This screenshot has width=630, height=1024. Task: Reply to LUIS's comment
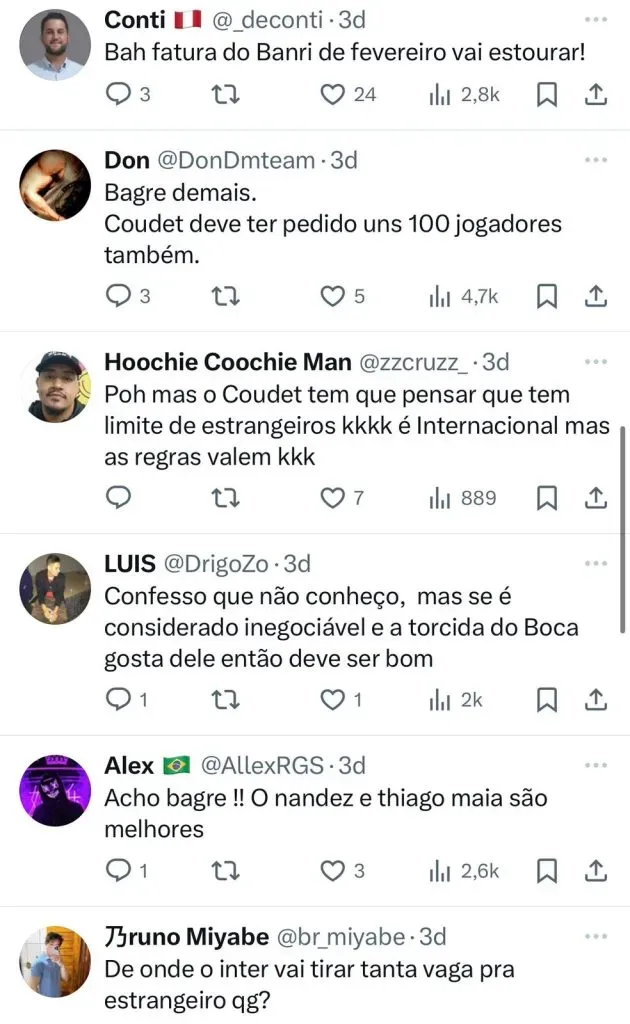(118, 700)
